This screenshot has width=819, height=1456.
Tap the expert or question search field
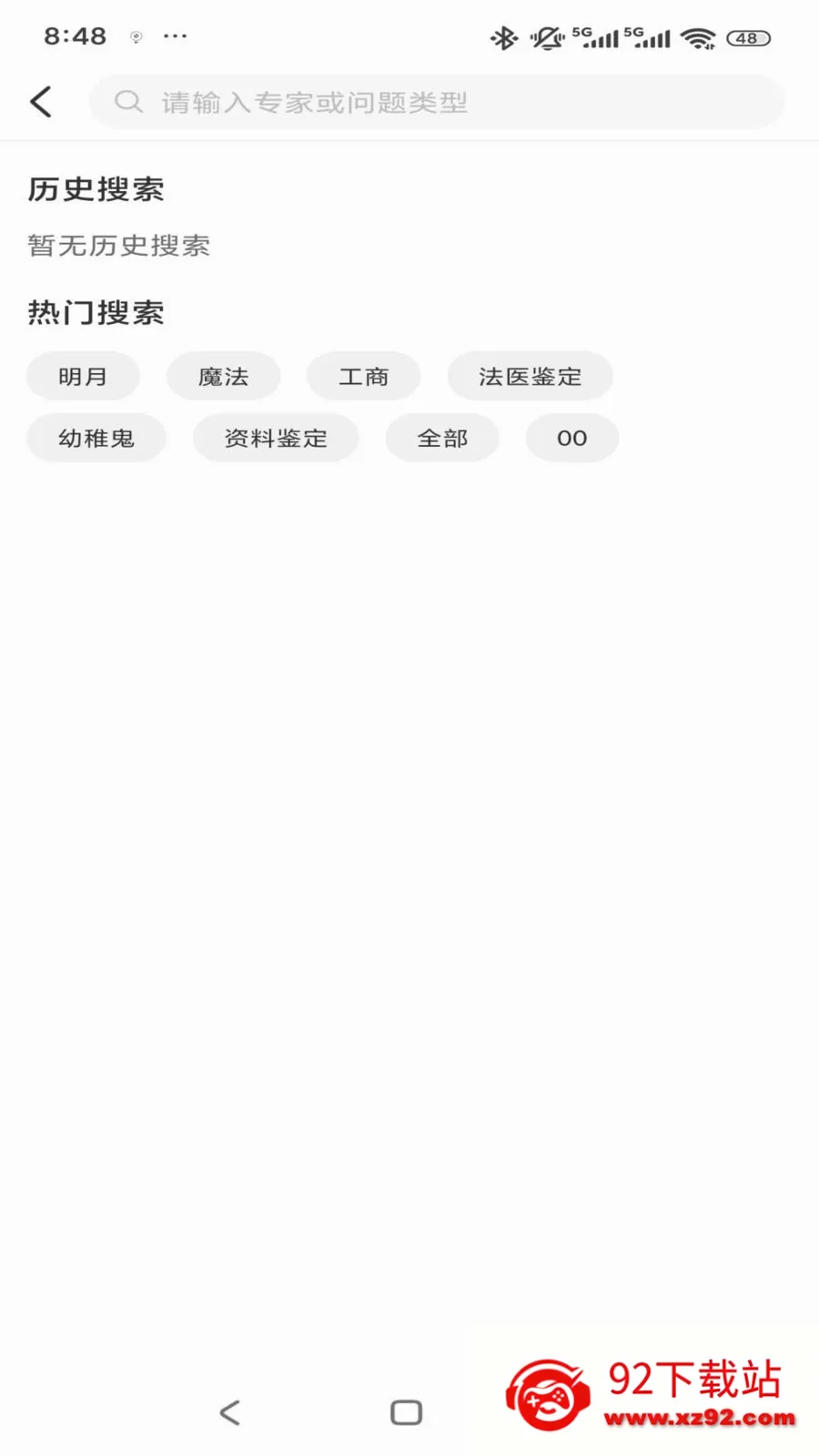click(436, 102)
